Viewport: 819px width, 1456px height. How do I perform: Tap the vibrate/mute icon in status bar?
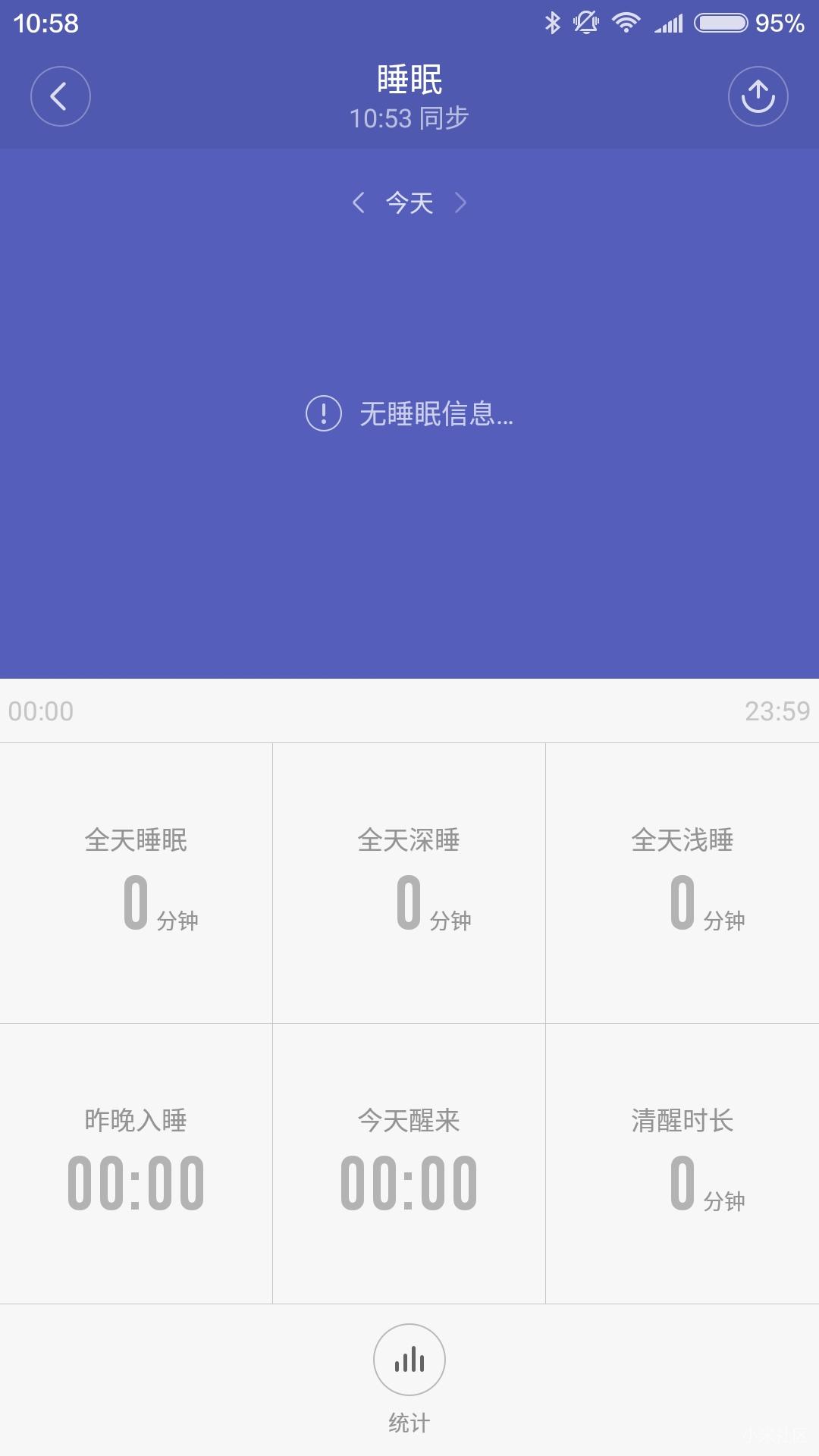tap(587, 23)
